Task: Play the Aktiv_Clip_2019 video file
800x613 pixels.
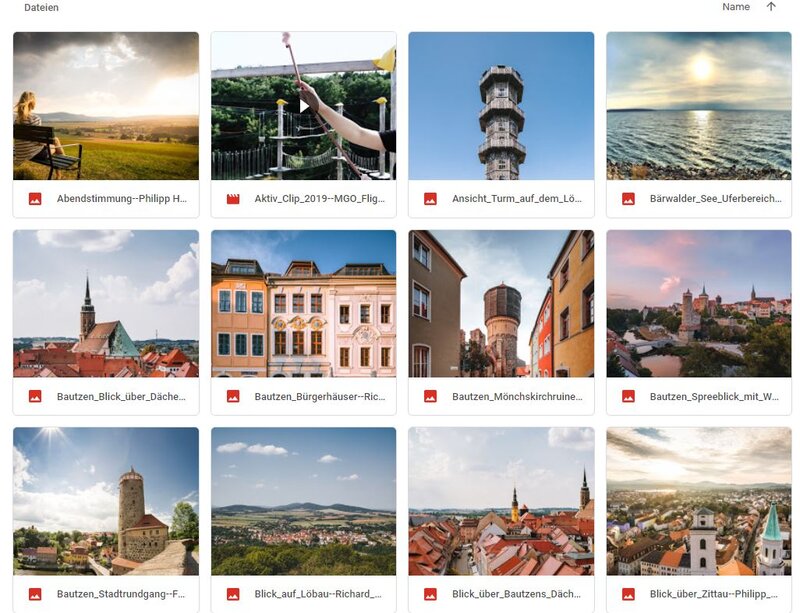Action: 303,106
